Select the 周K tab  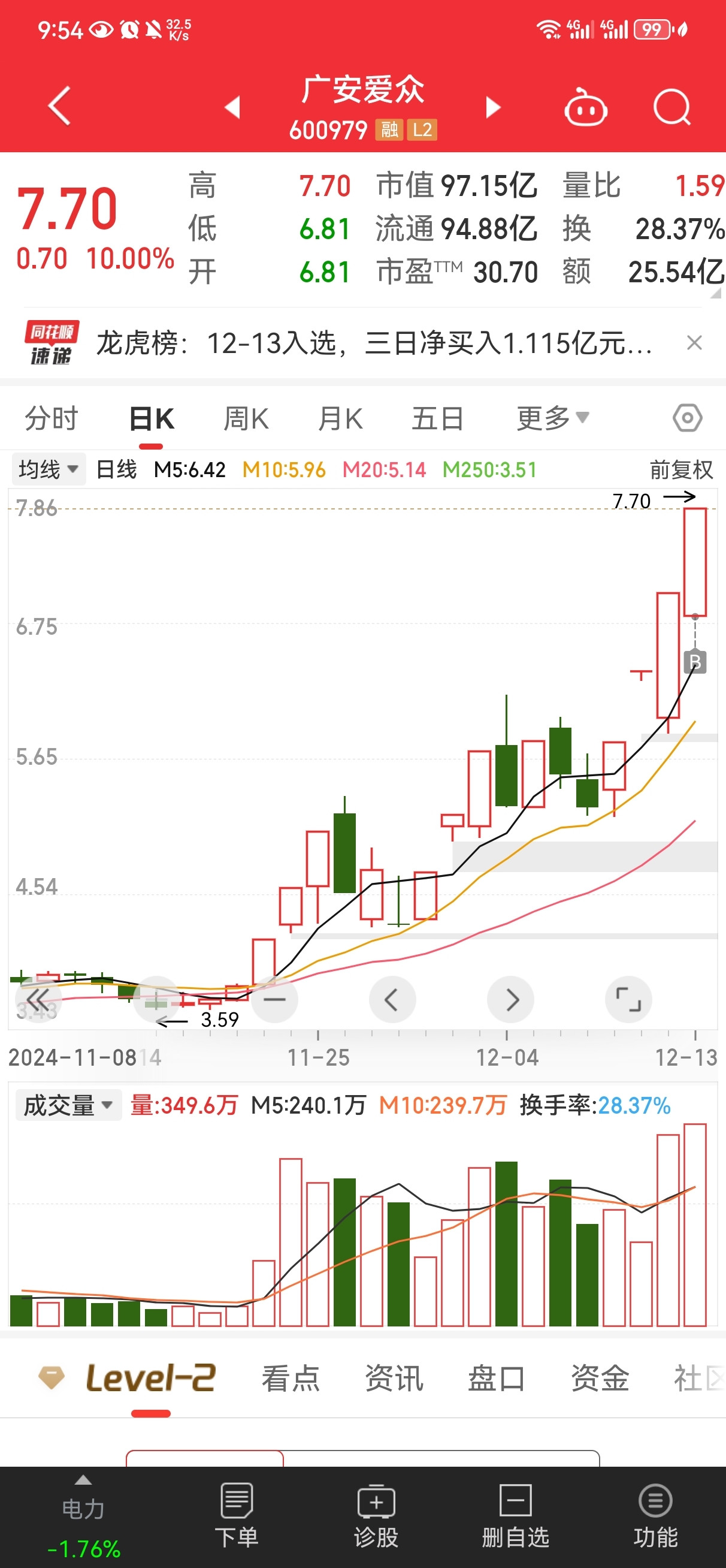pyautogui.click(x=246, y=419)
